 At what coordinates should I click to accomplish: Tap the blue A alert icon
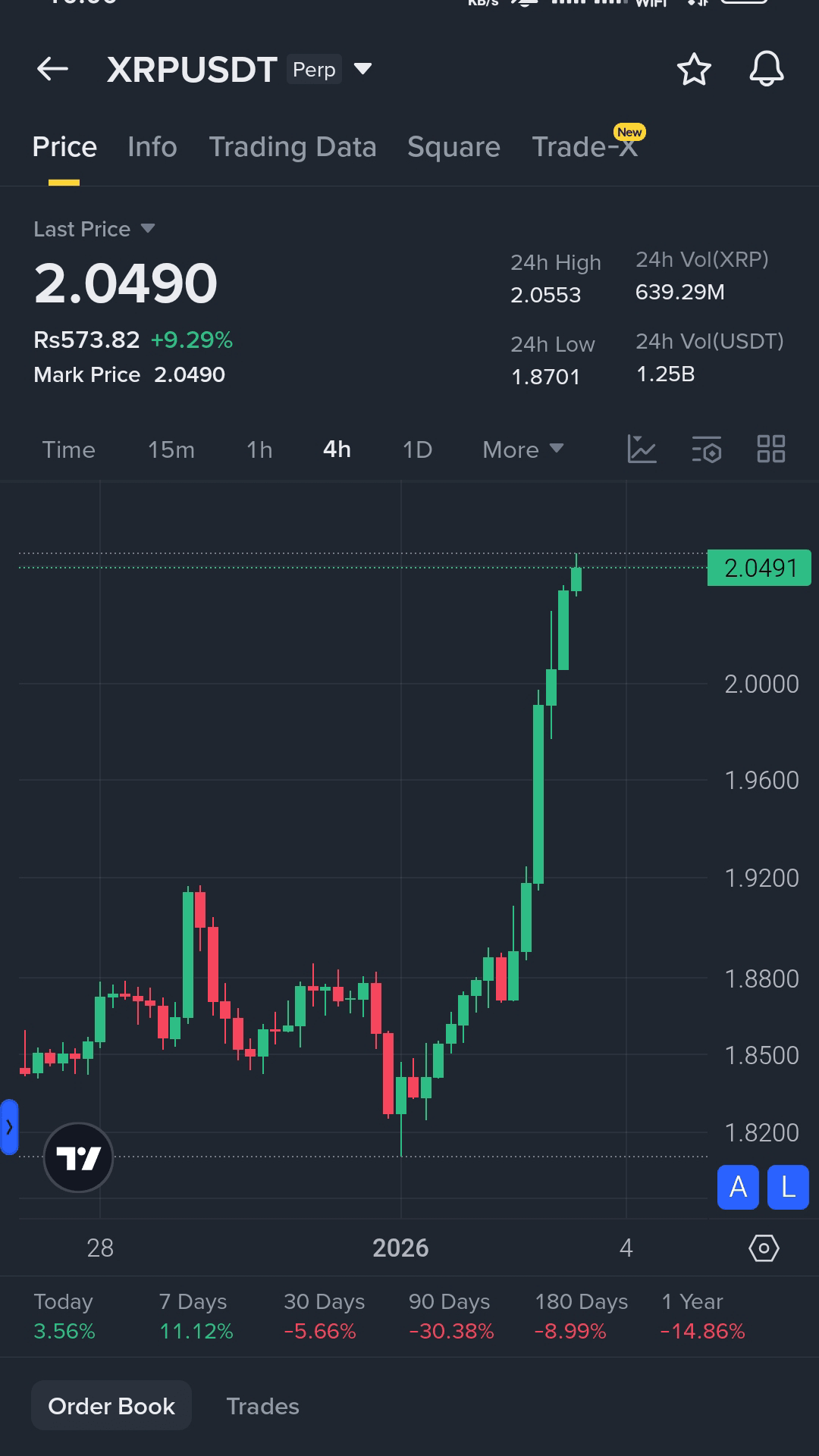pos(737,1188)
